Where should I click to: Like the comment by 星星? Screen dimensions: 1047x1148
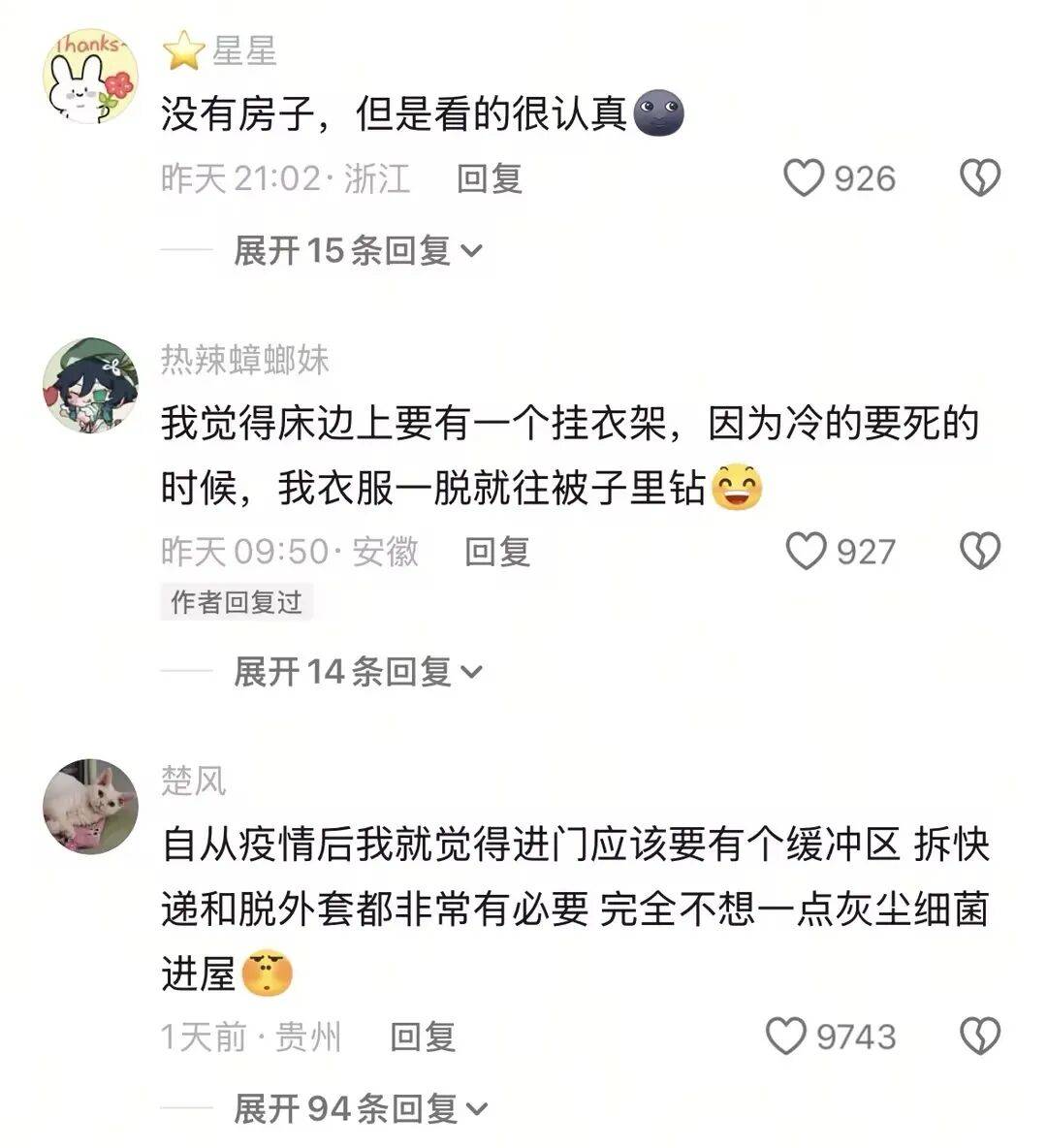pos(804,178)
